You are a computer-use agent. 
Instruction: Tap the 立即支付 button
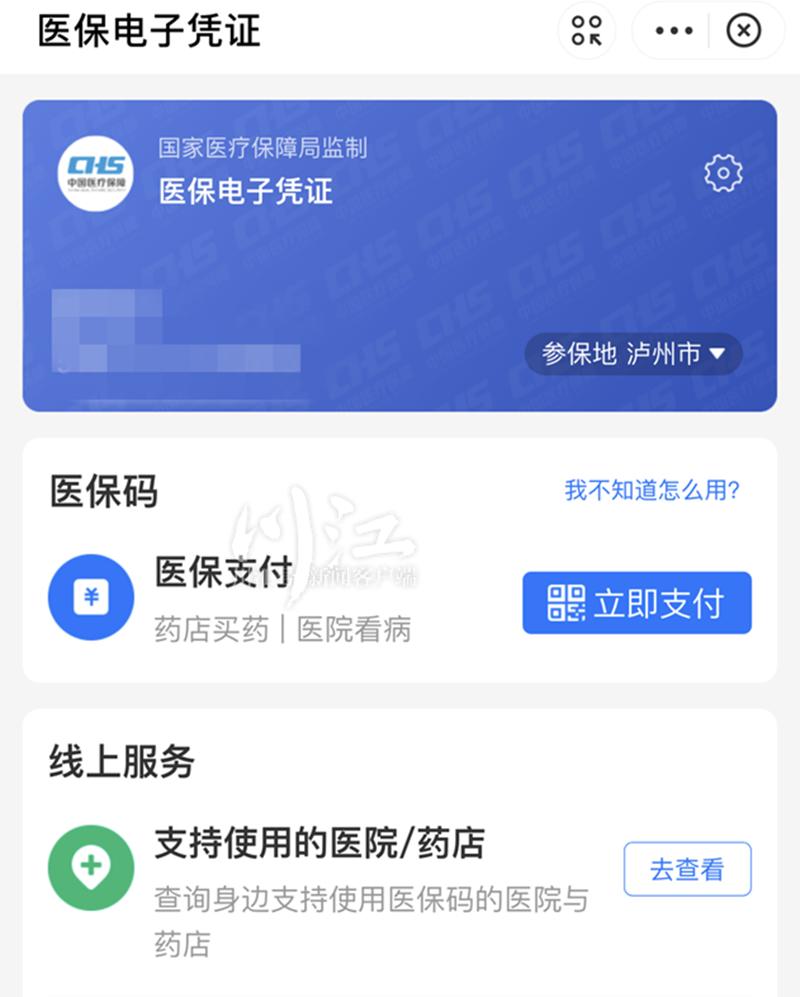[637, 603]
